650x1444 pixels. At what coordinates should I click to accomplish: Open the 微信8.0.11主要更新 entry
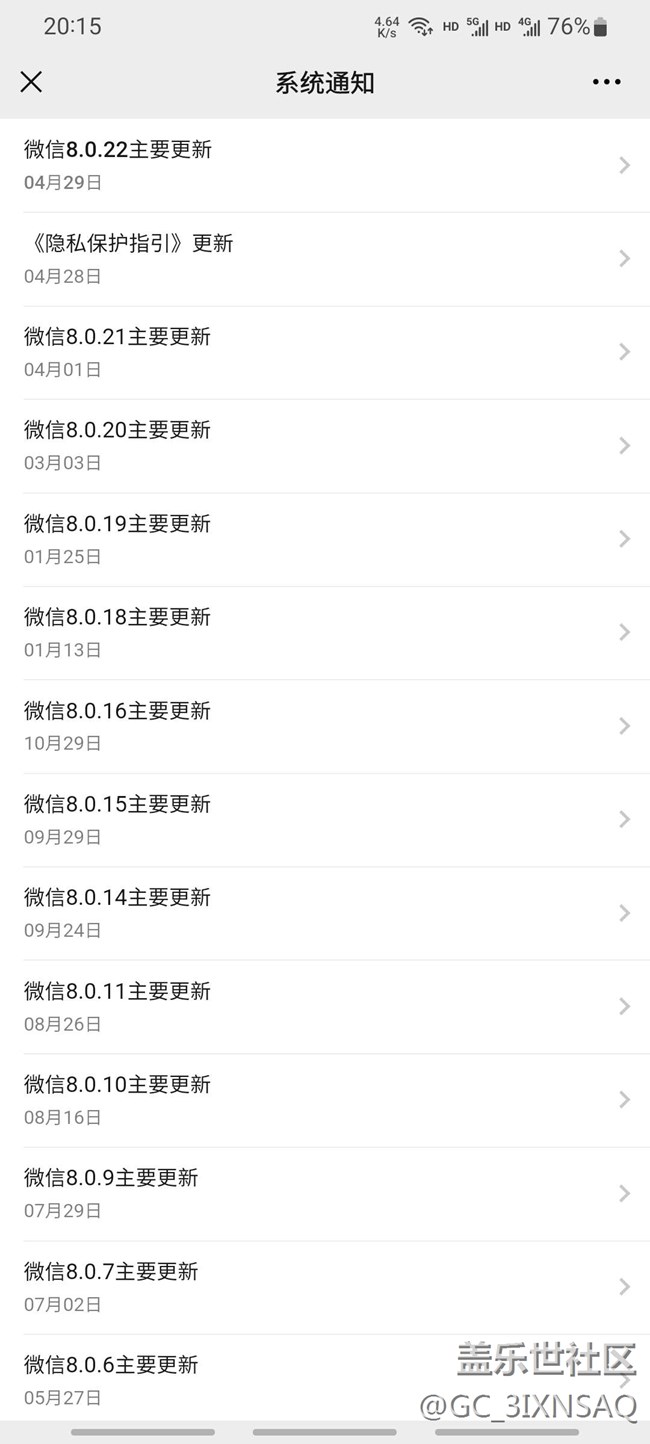(x=325, y=1007)
